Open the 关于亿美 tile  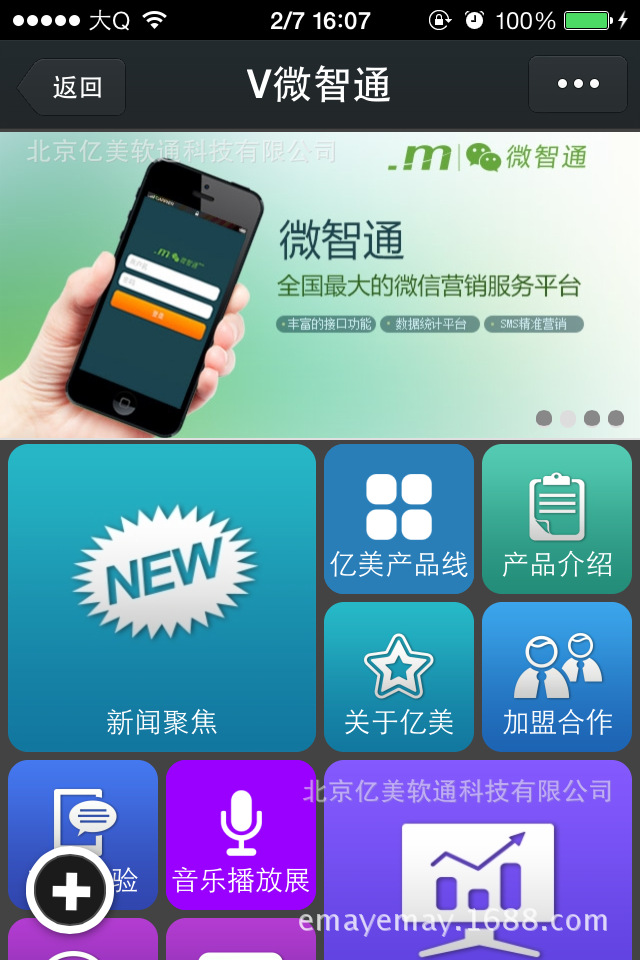click(398, 677)
